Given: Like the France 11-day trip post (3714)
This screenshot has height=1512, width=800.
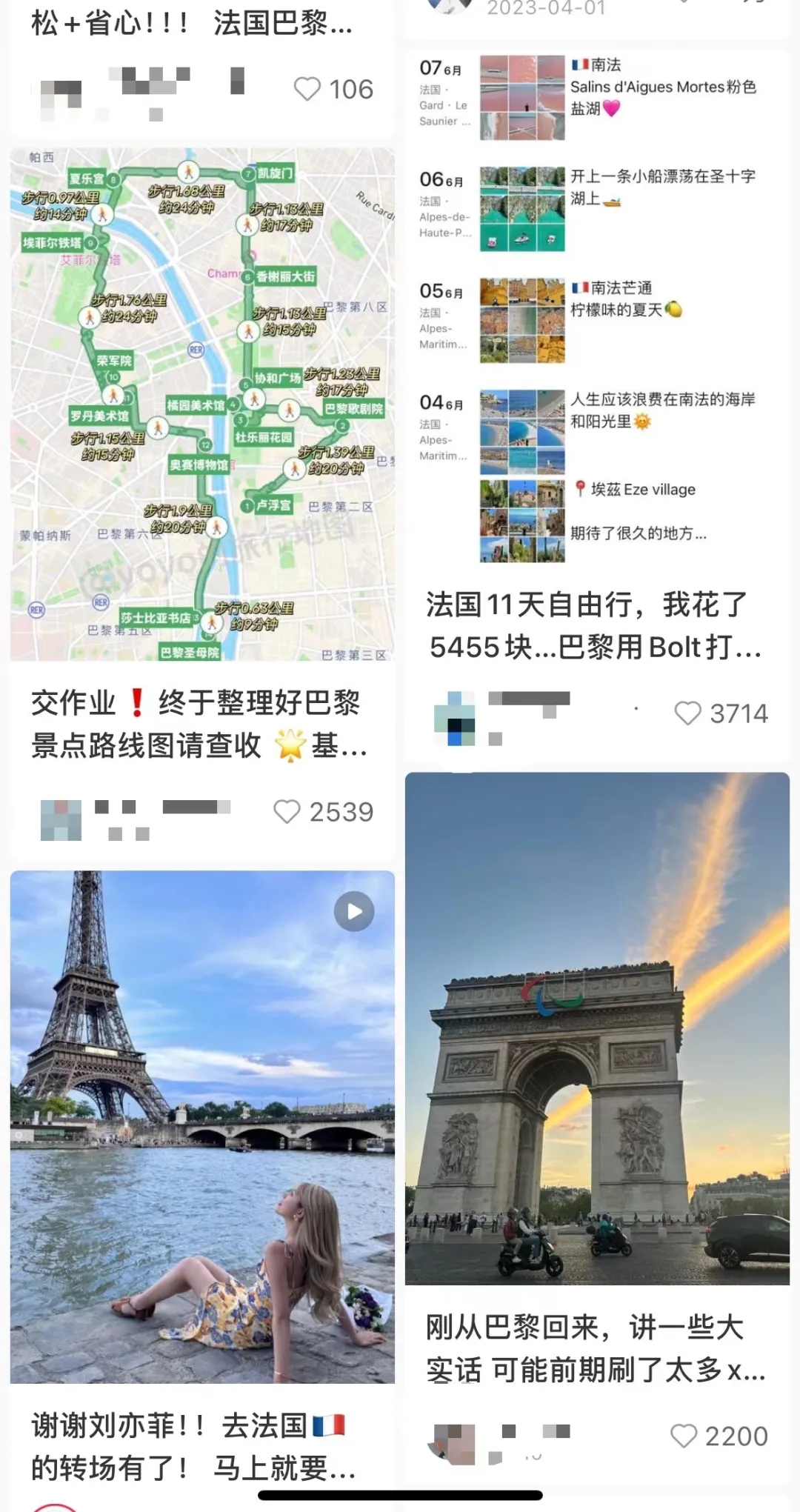Looking at the screenshot, I should (x=687, y=713).
